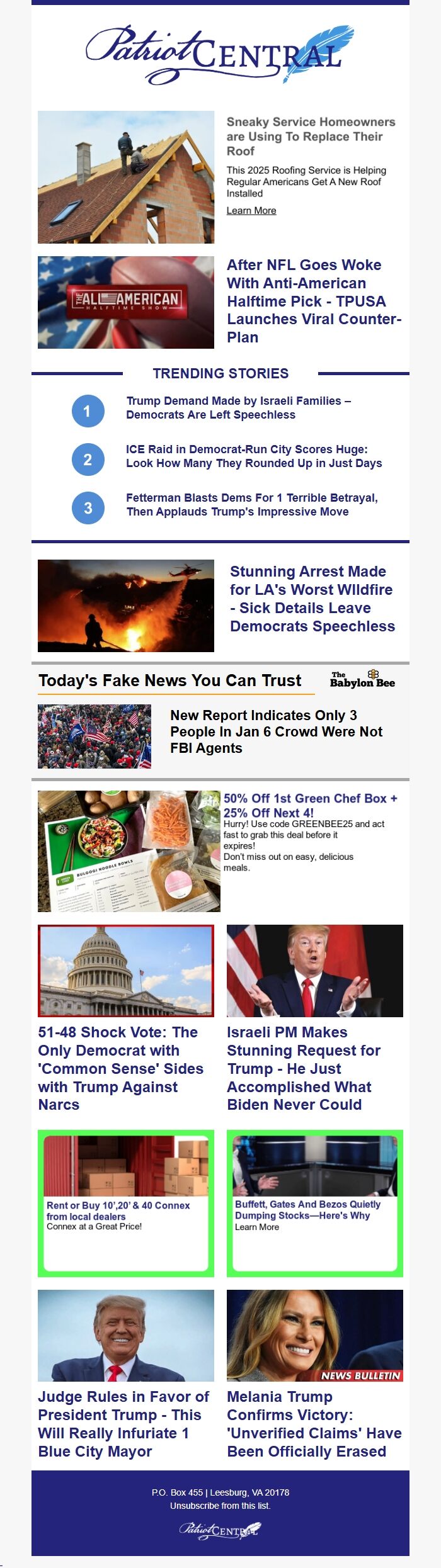View the LA wildfire photo thumbnail
The width and height of the screenshot is (441, 1568).
[x=126, y=606]
